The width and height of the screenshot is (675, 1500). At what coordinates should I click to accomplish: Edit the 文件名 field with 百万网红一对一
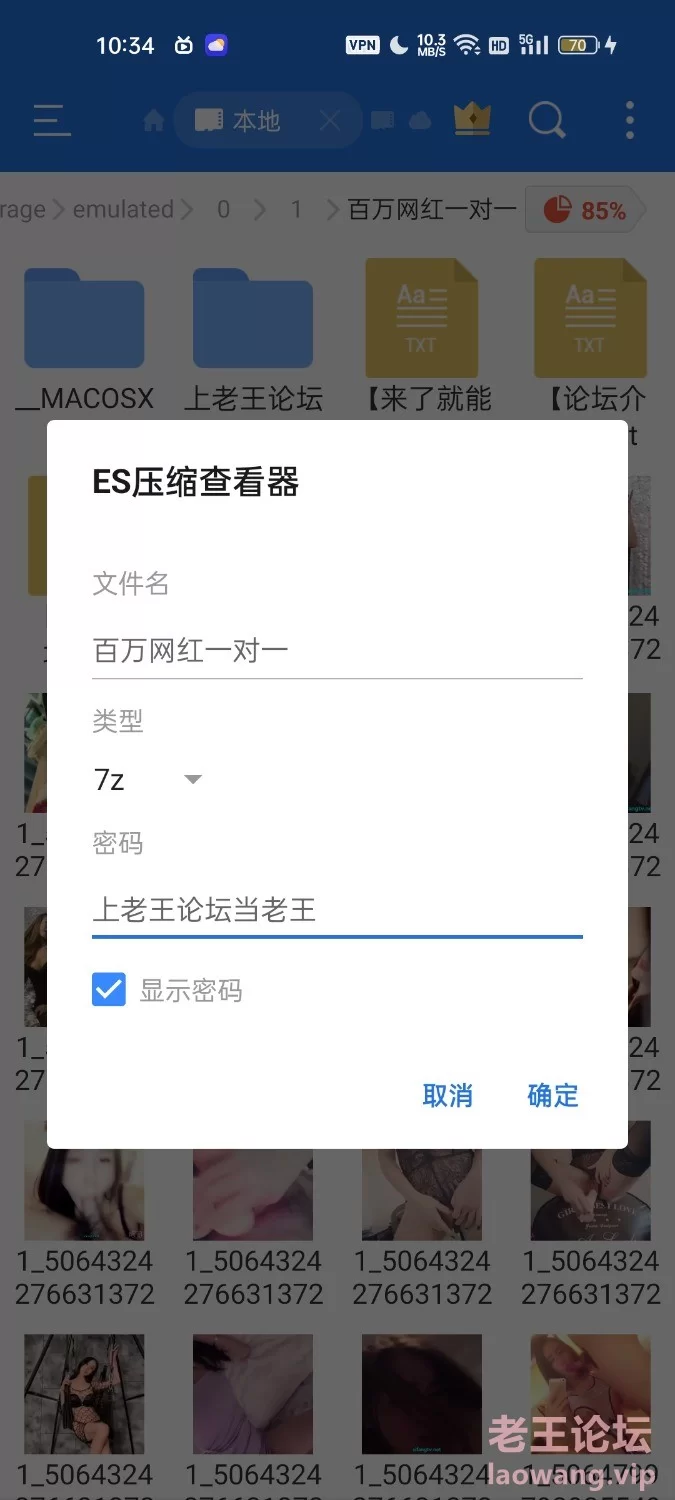coord(337,651)
